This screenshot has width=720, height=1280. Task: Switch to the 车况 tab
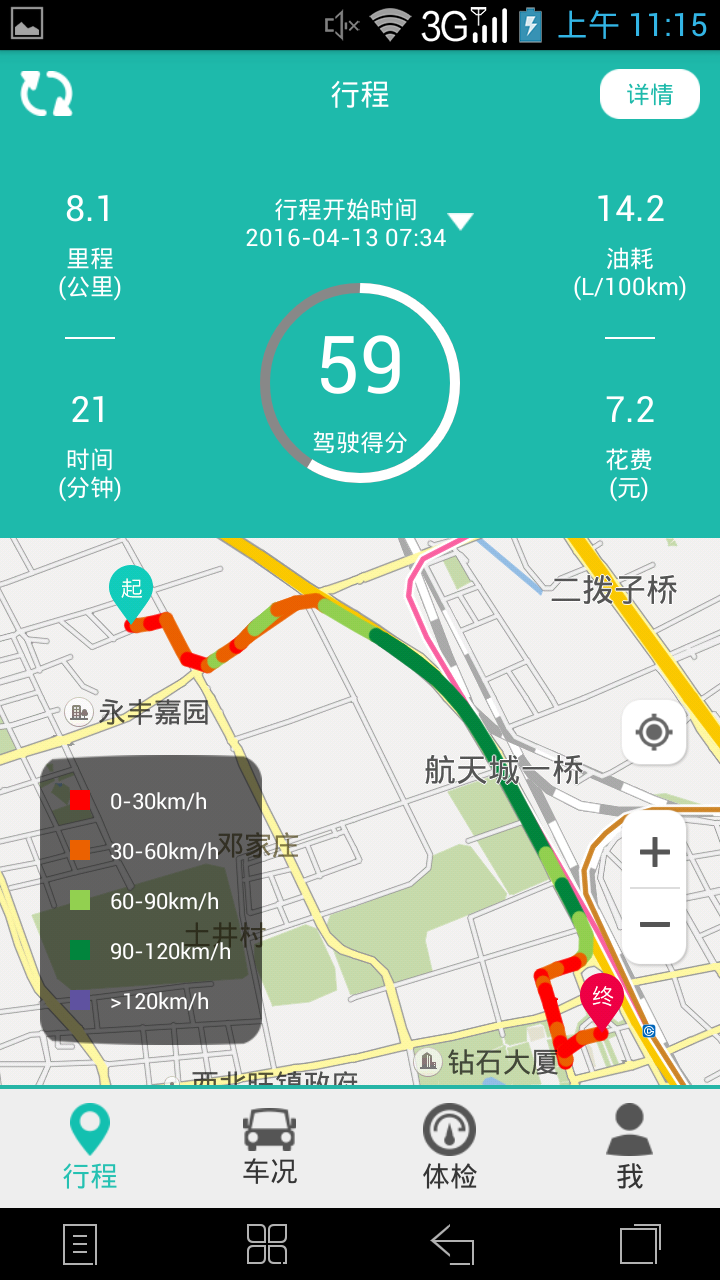tap(270, 1148)
